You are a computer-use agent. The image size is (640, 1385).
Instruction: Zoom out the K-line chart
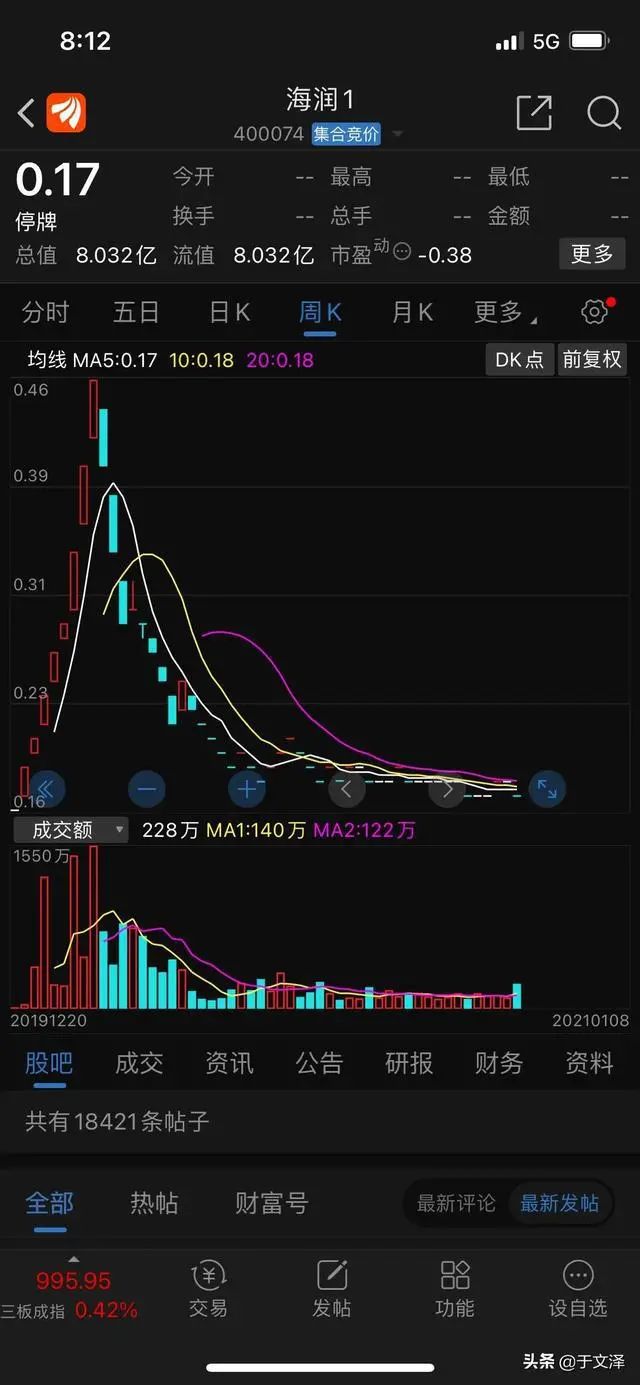point(146,789)
